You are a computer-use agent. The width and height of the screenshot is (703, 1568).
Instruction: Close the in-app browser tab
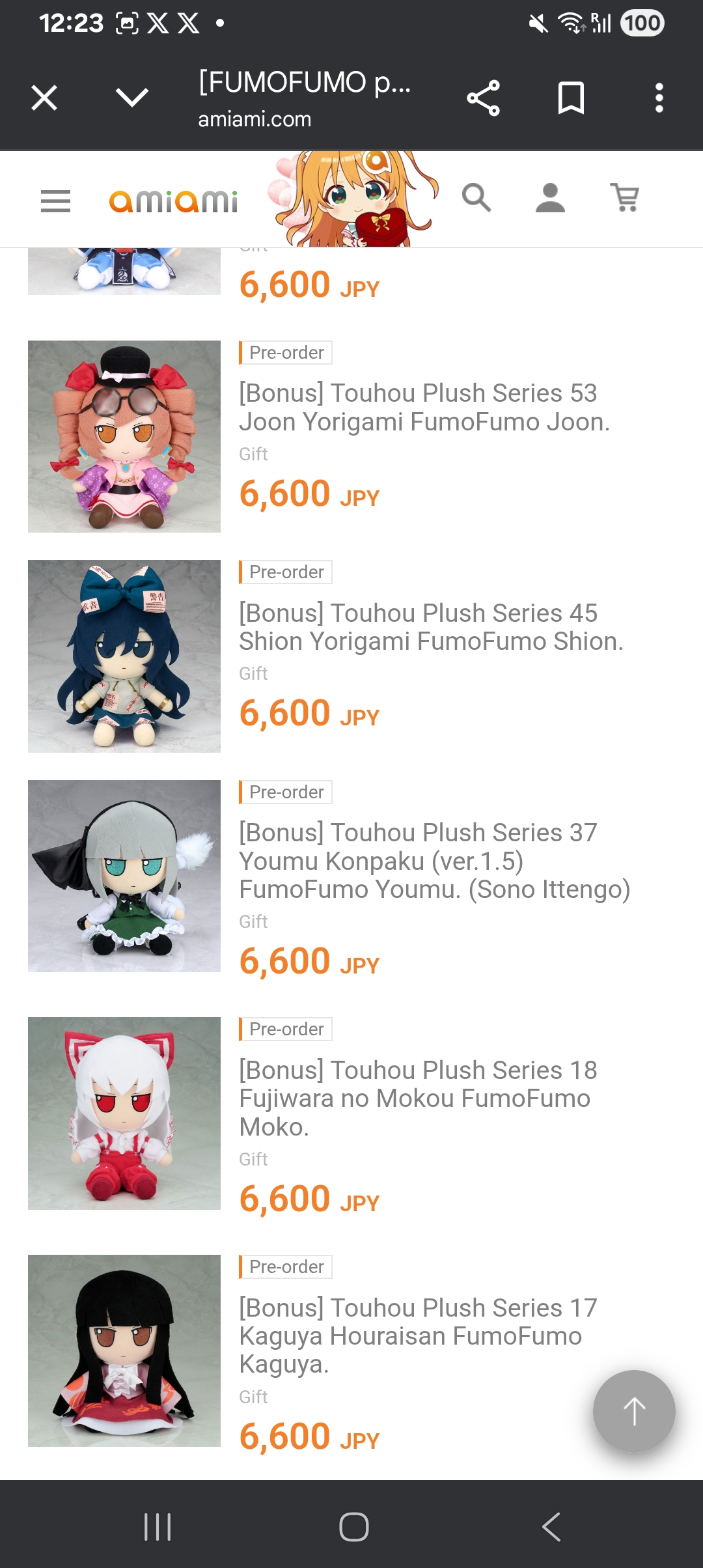coord(44,98)
